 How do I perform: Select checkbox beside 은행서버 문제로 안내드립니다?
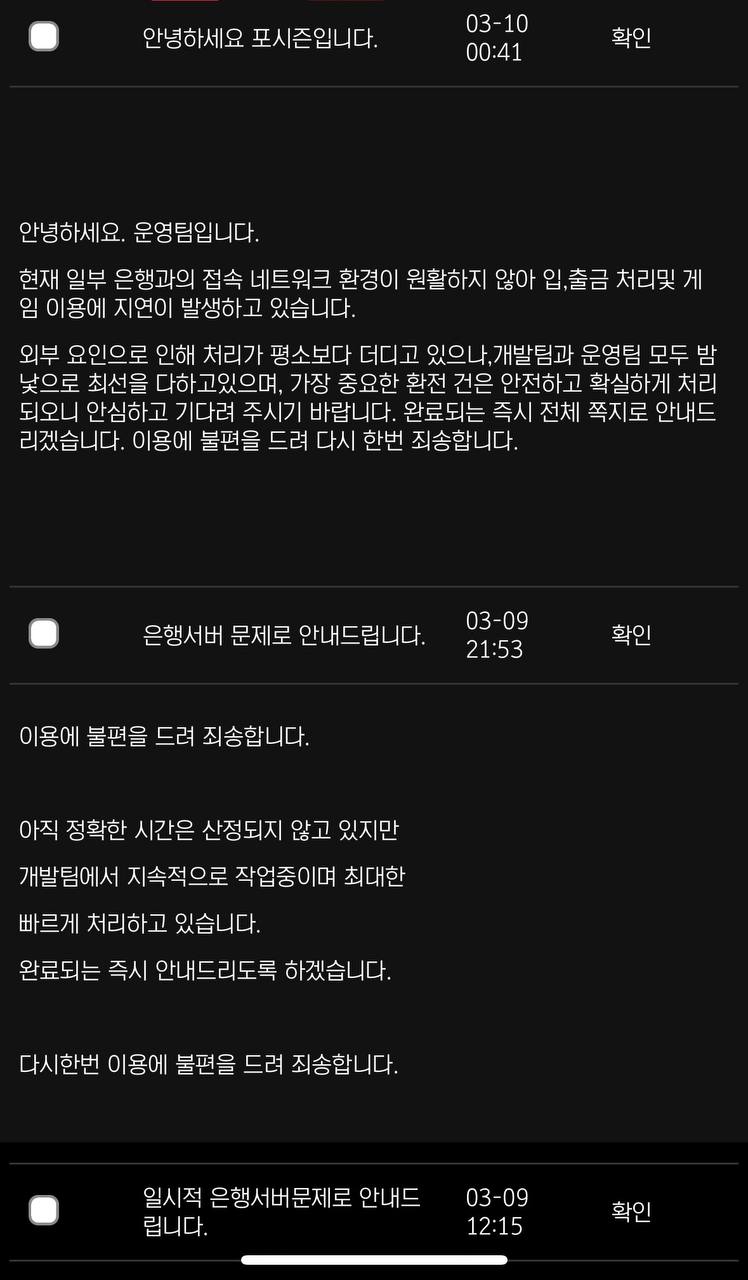[43, 634]
